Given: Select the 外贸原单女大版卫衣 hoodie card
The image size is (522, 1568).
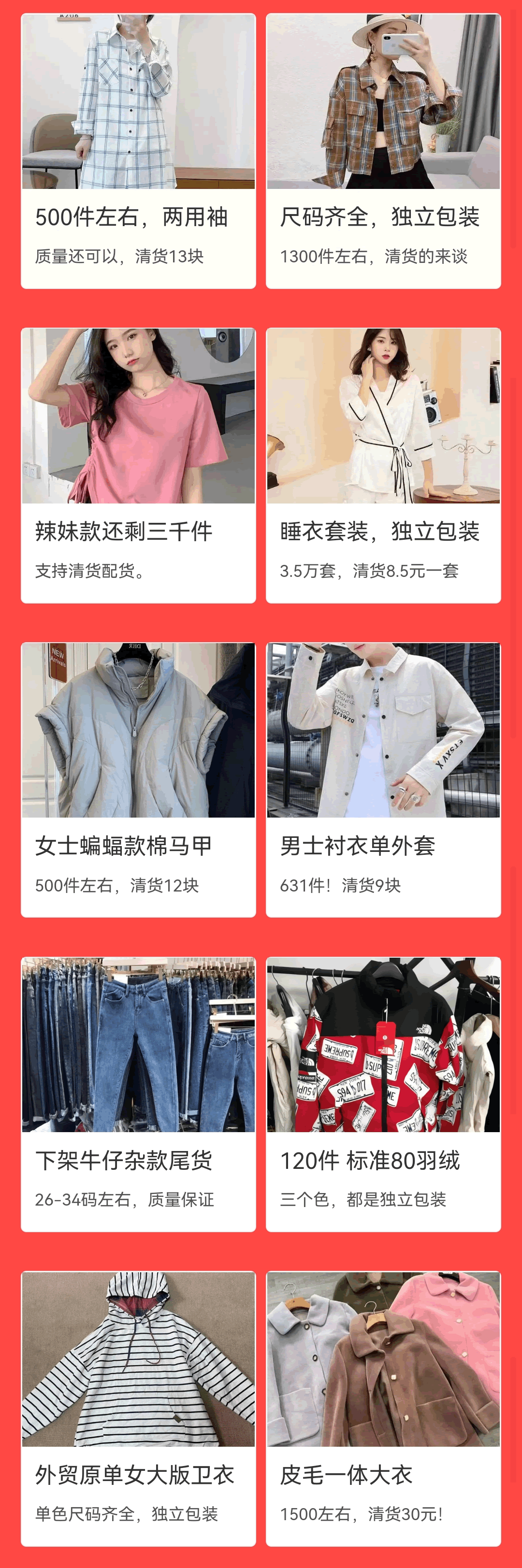Looking at the screenshot, I should [138, 1408].
